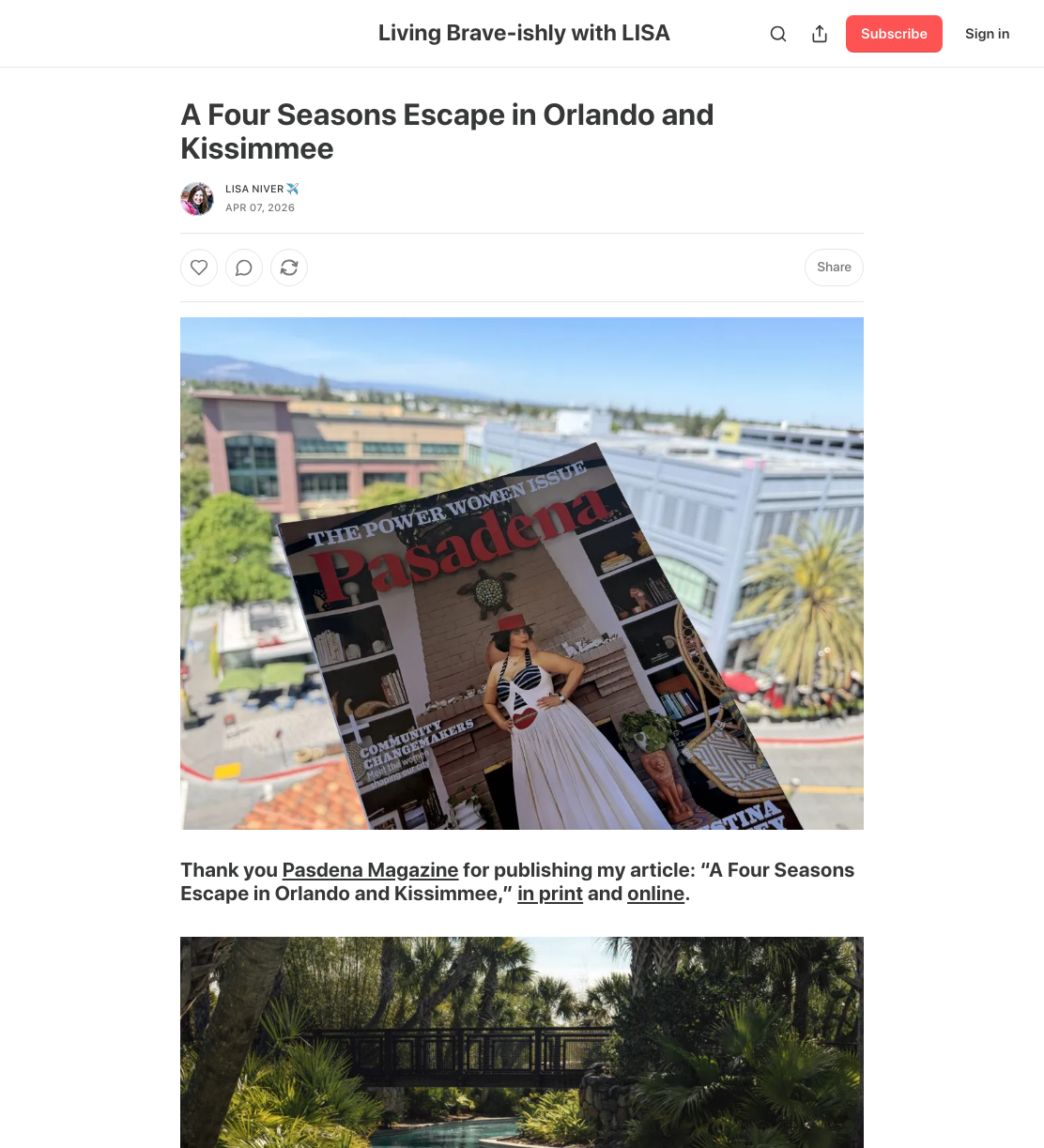Open the comments bubble
The height and width of the screenshot is (1148, 1044).
tap(244, 268)
